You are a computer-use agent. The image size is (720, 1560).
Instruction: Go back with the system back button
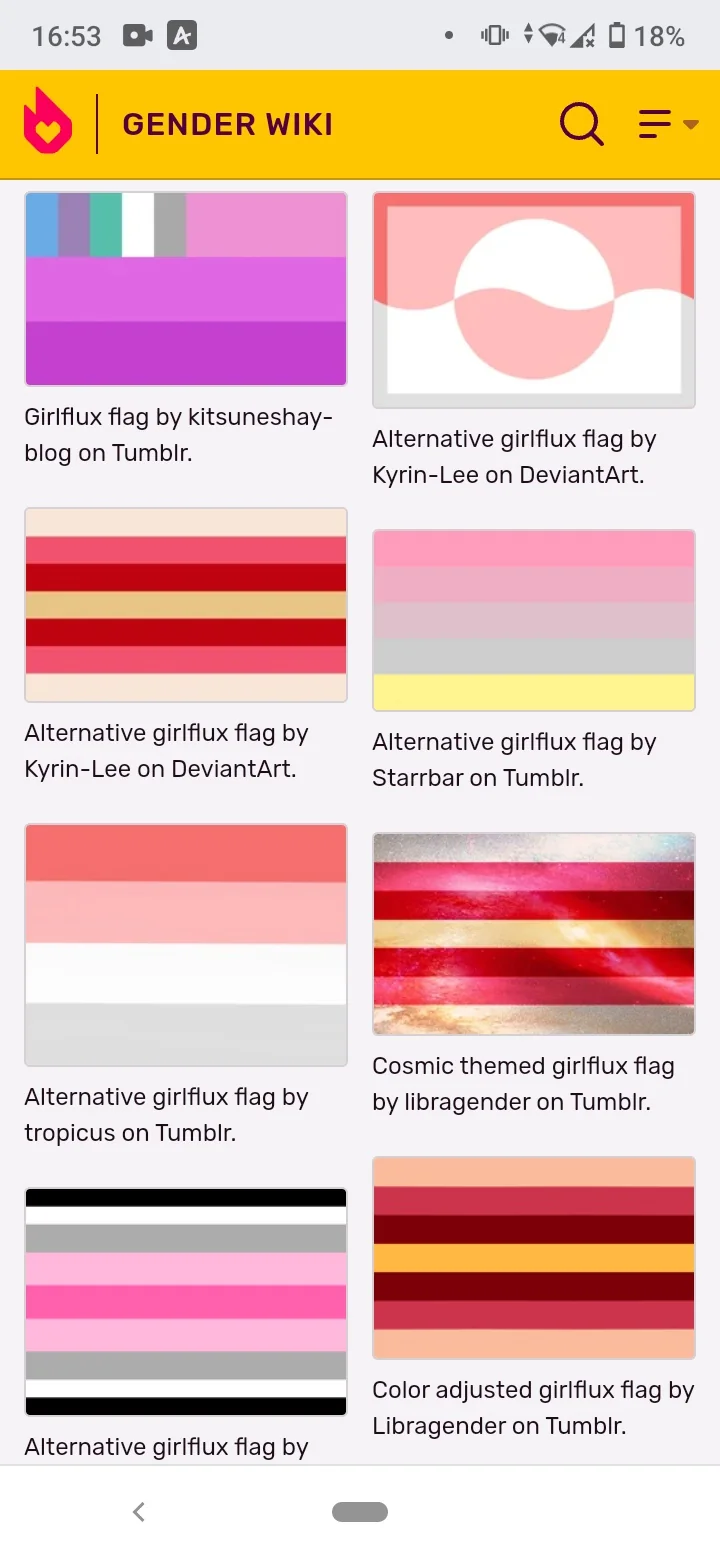pos(139,1512)
